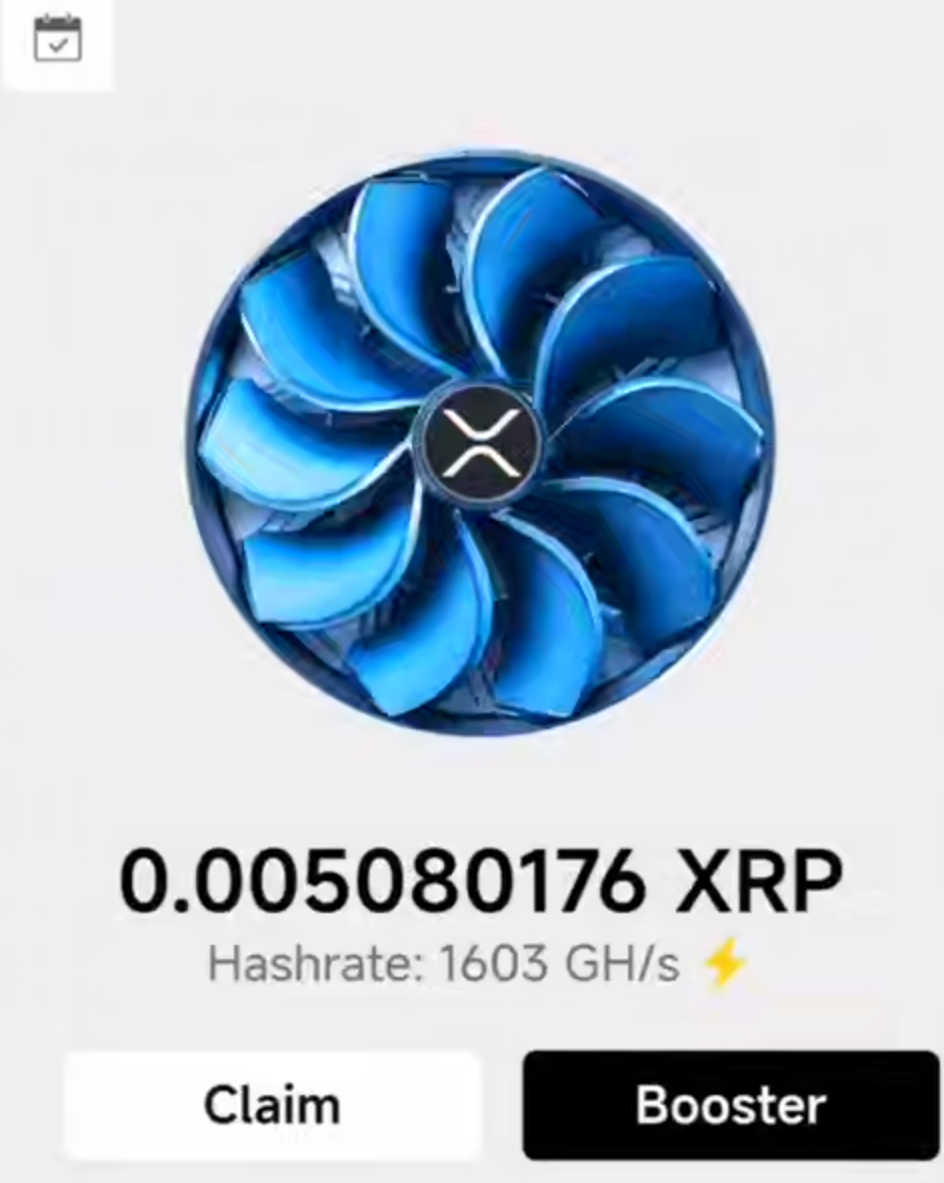Open the daily check-in calendar icon
The image size is (944, 1183).
coord(57,40)
